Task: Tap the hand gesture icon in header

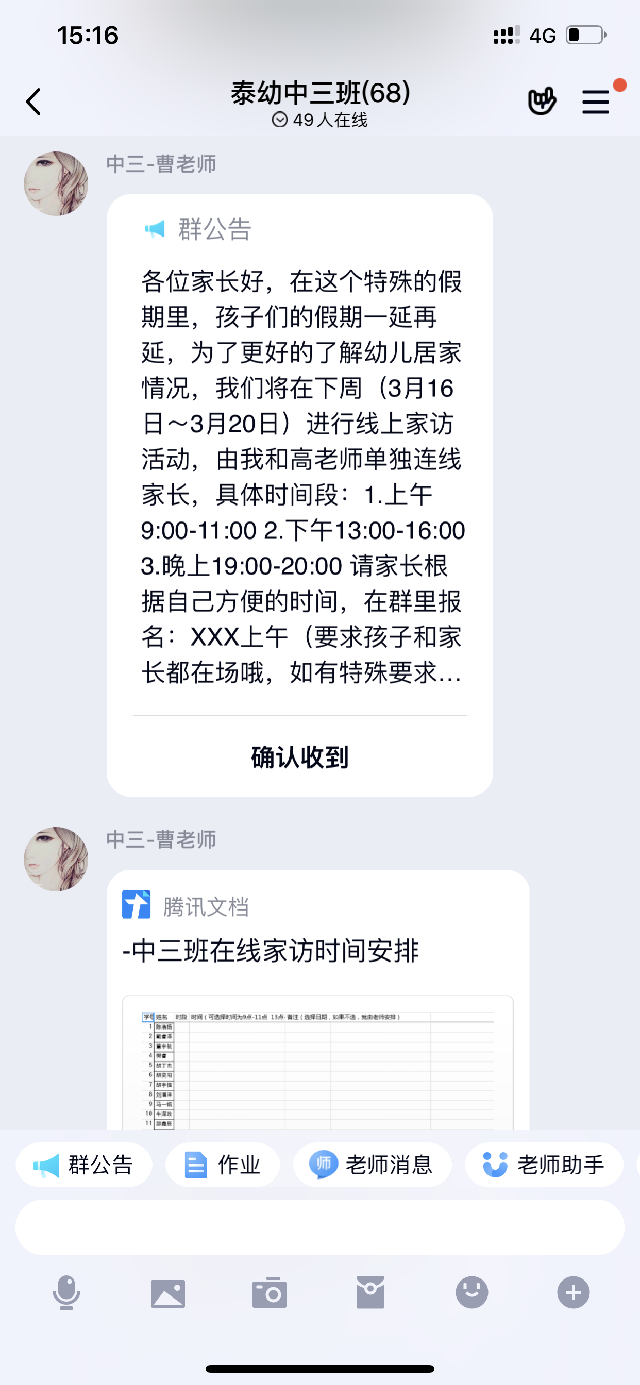Action: 541,102
